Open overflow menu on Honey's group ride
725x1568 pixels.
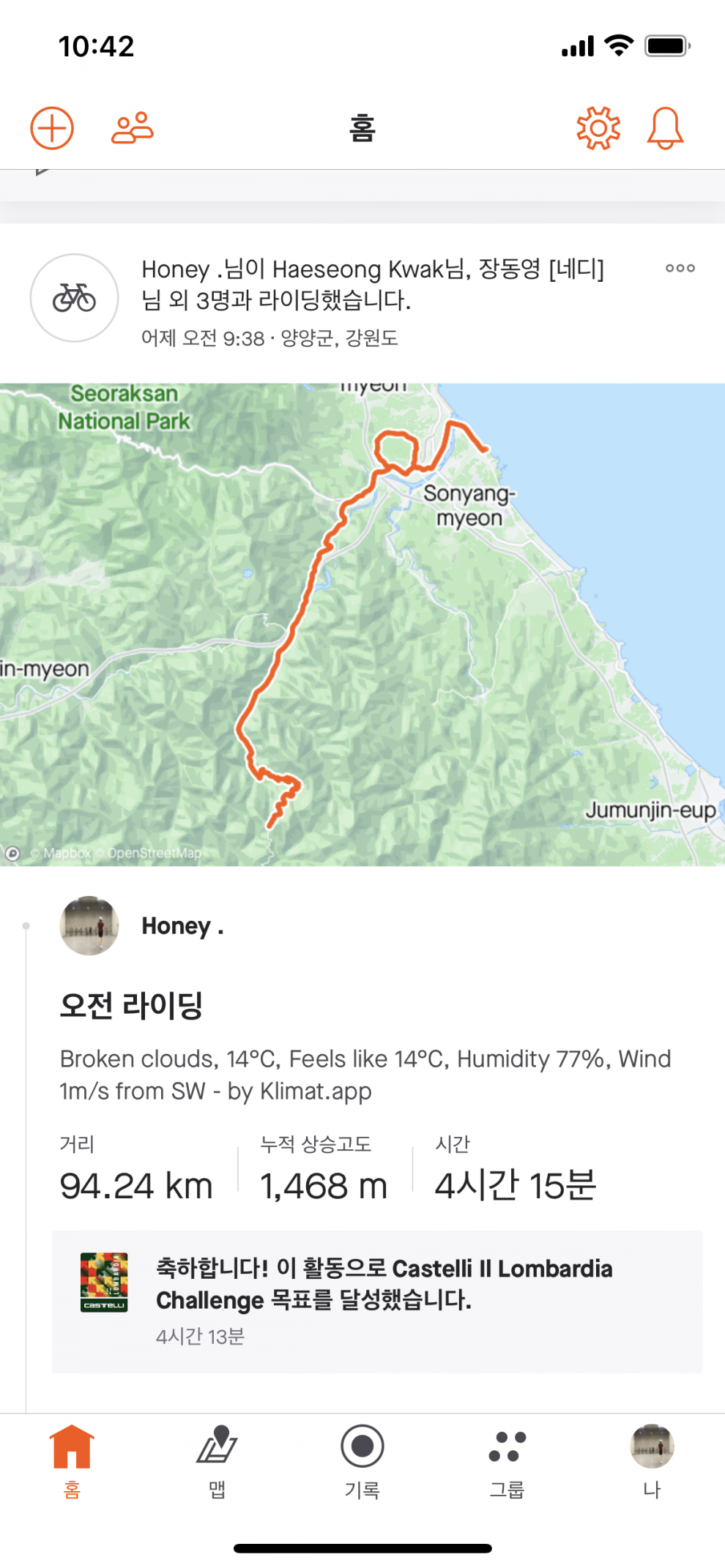680,269
